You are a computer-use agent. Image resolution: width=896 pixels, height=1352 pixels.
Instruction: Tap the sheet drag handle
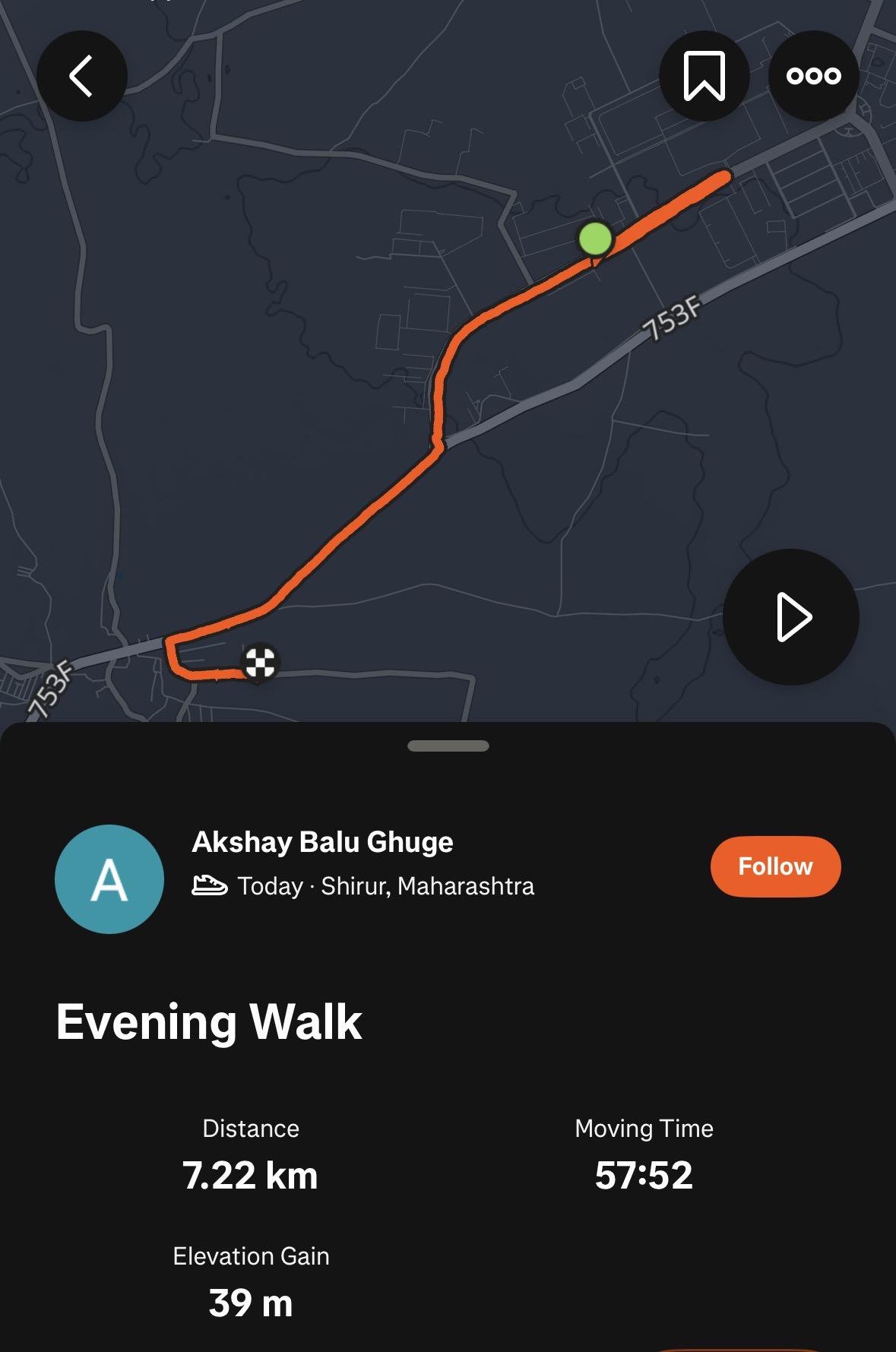coord(448,746)
